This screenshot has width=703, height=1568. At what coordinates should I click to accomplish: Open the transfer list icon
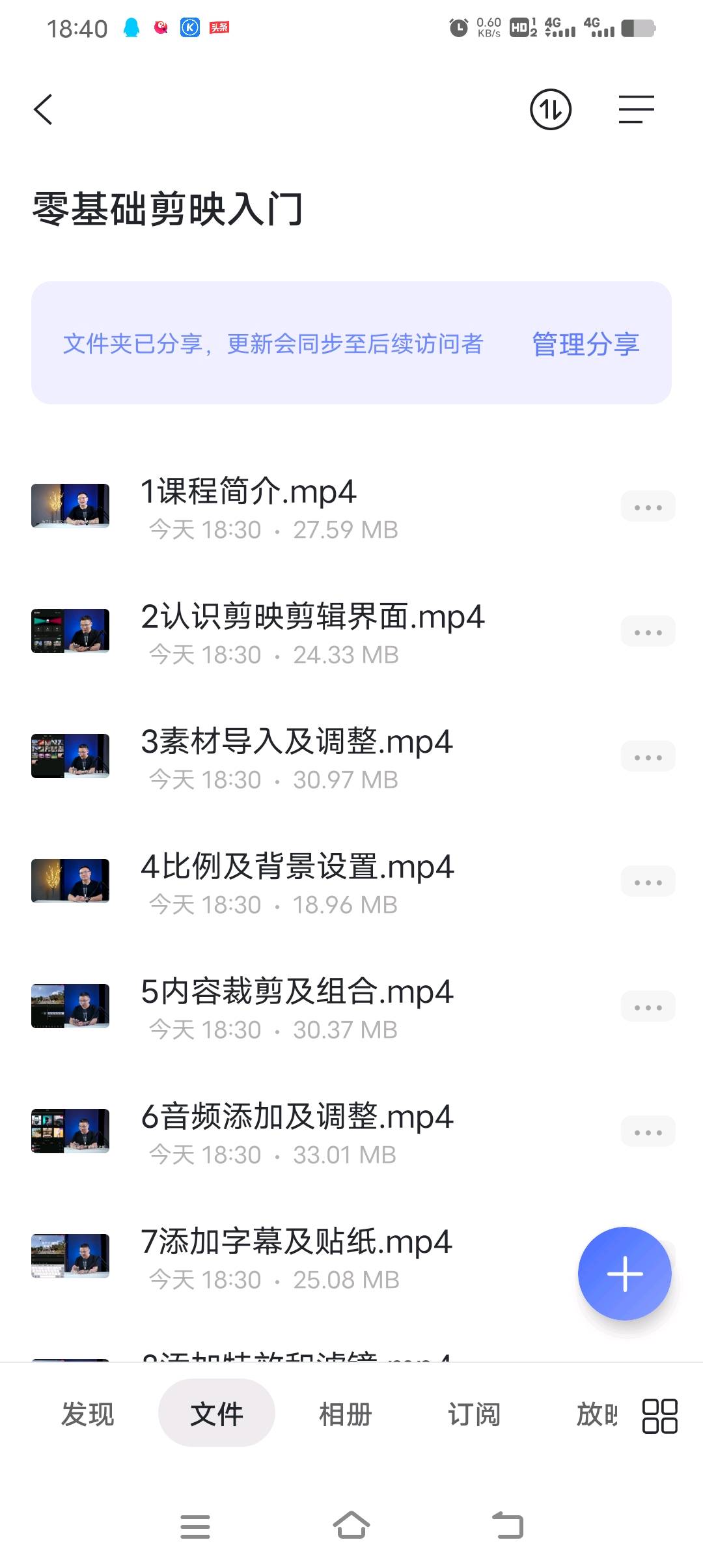pyautogui.click(x=550, y=109)
